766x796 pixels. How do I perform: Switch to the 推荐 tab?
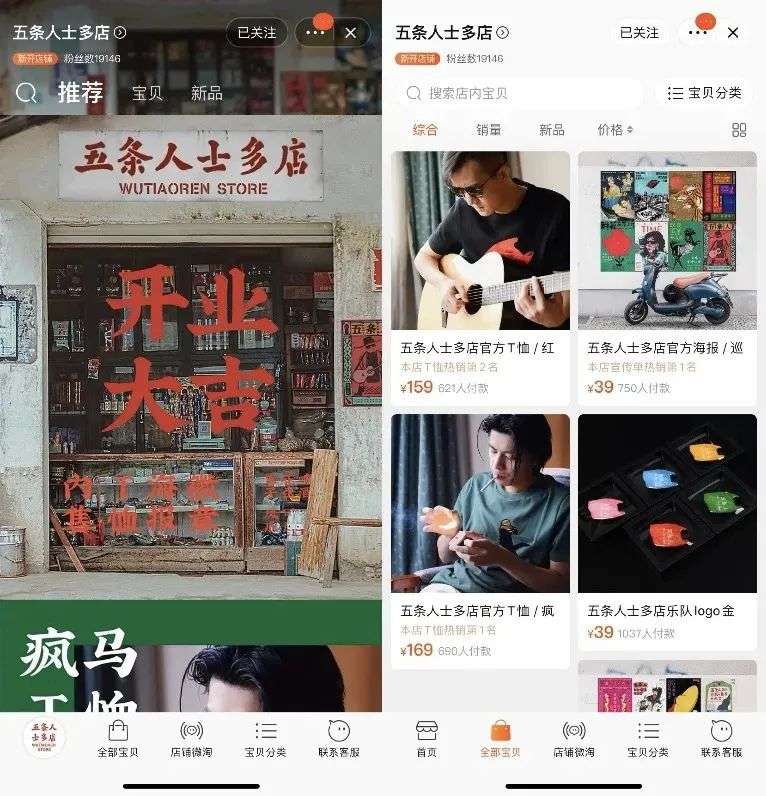pos(80,93)
